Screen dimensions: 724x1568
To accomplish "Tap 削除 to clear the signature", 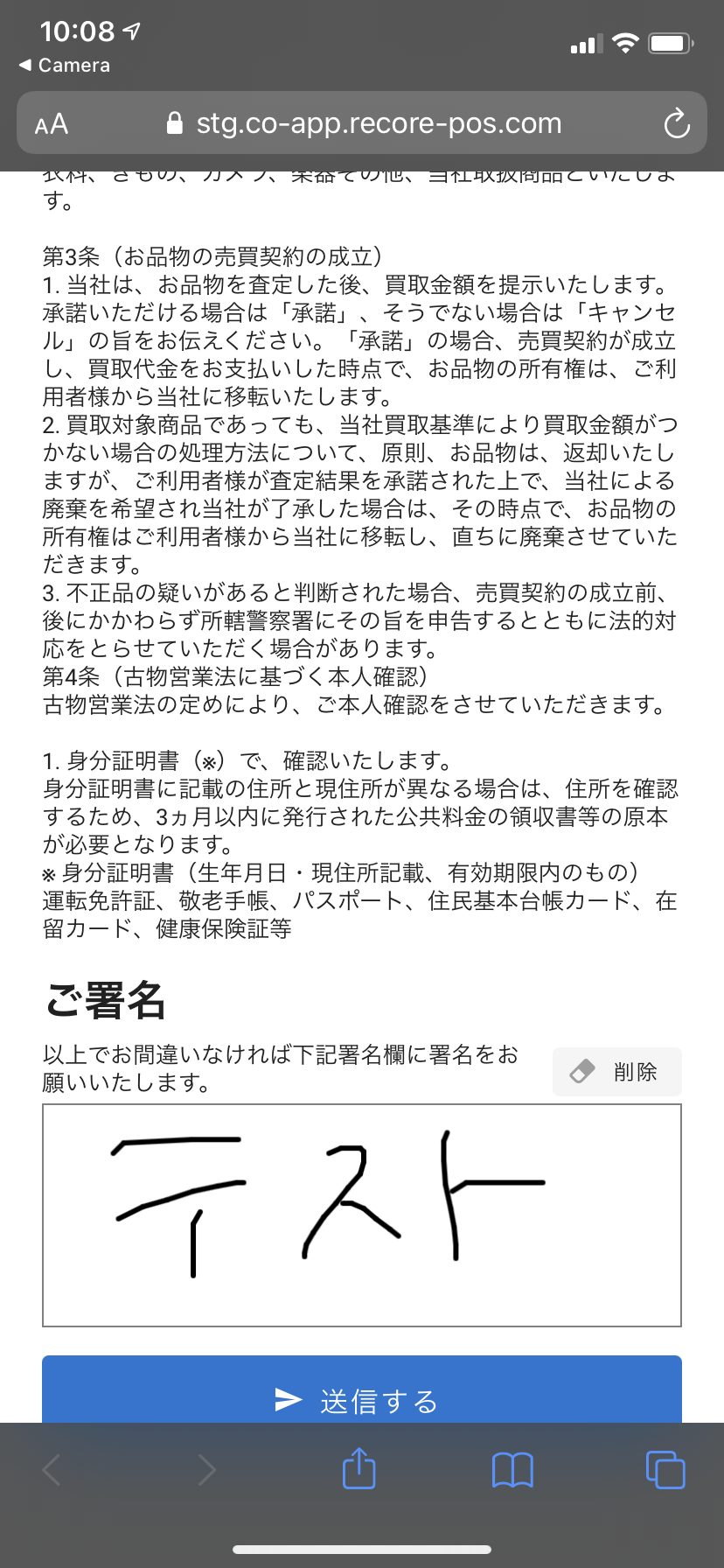I will tap(617, 1072).
